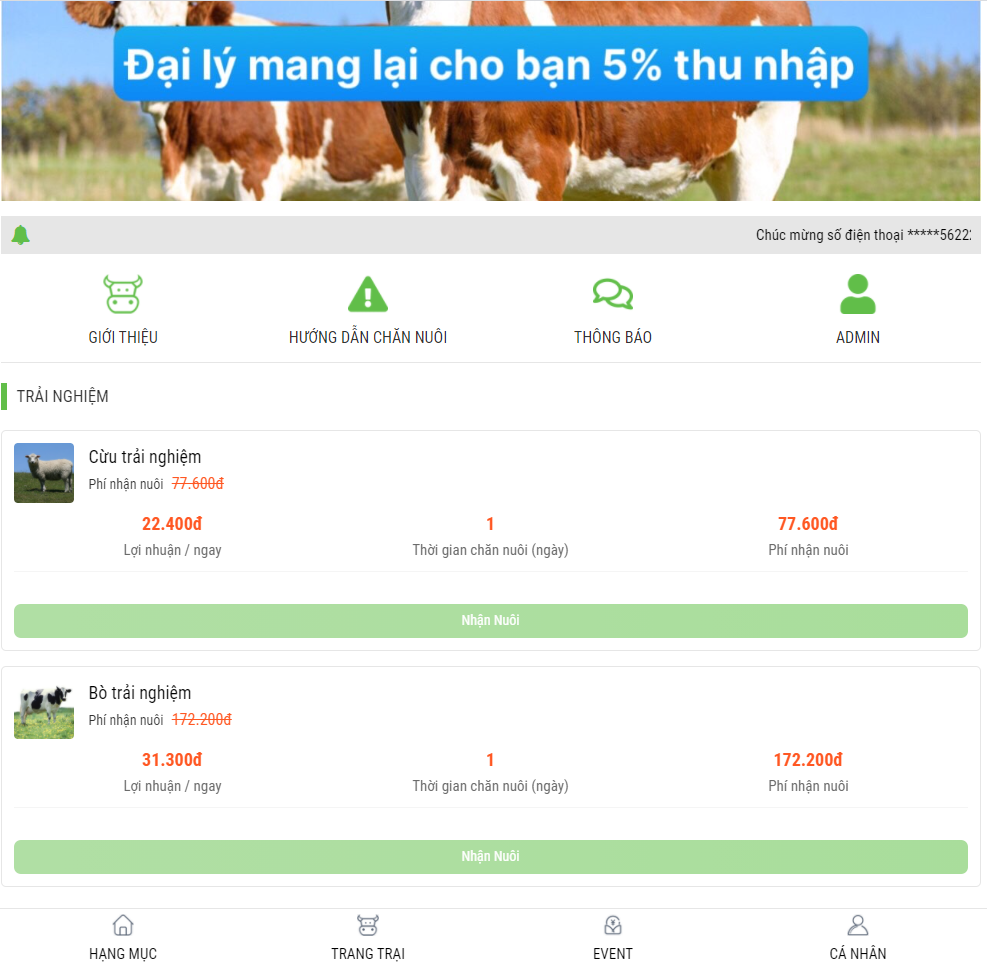Image resolution: width=987 pixels, height=969 pixels.
Task: Open Hướng dẫn chăn nuôi guide
Action: pyautogui.click(x=368, y=310)
